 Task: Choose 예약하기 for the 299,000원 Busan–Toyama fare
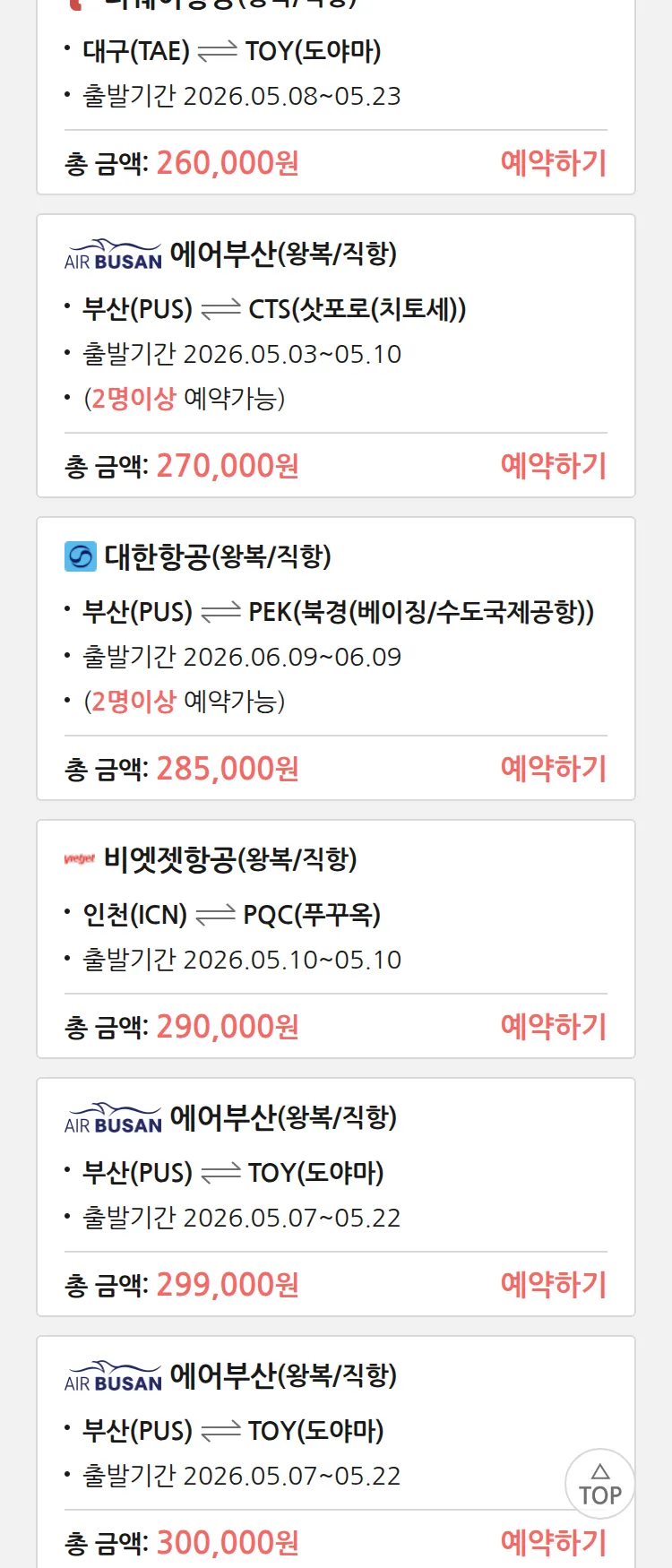click(x=553, y=1285)
